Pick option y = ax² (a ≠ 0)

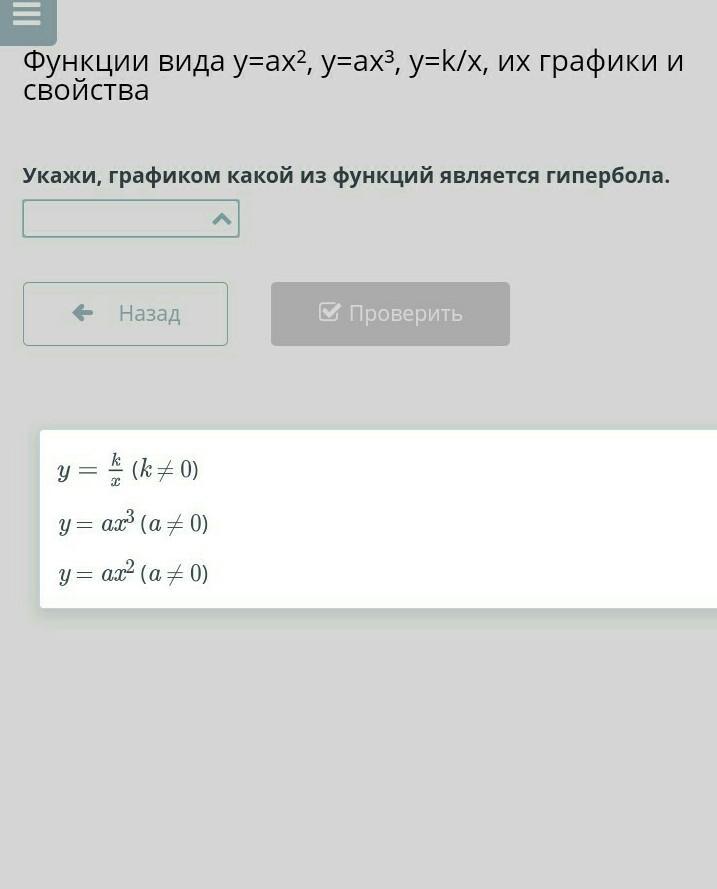point(133,574)
